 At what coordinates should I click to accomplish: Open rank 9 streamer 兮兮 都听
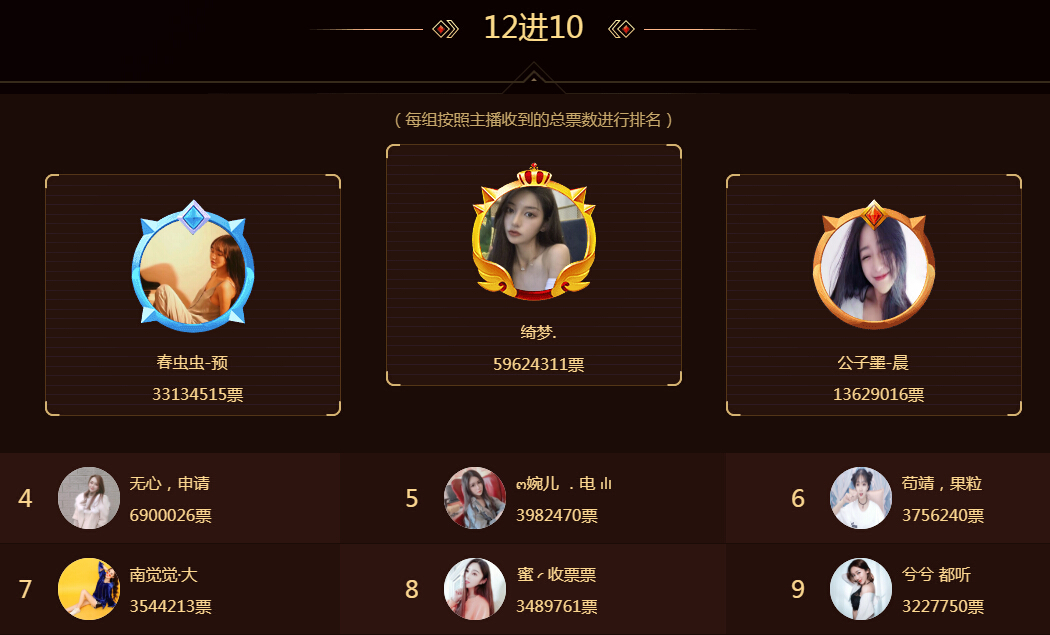click(936, 589)
